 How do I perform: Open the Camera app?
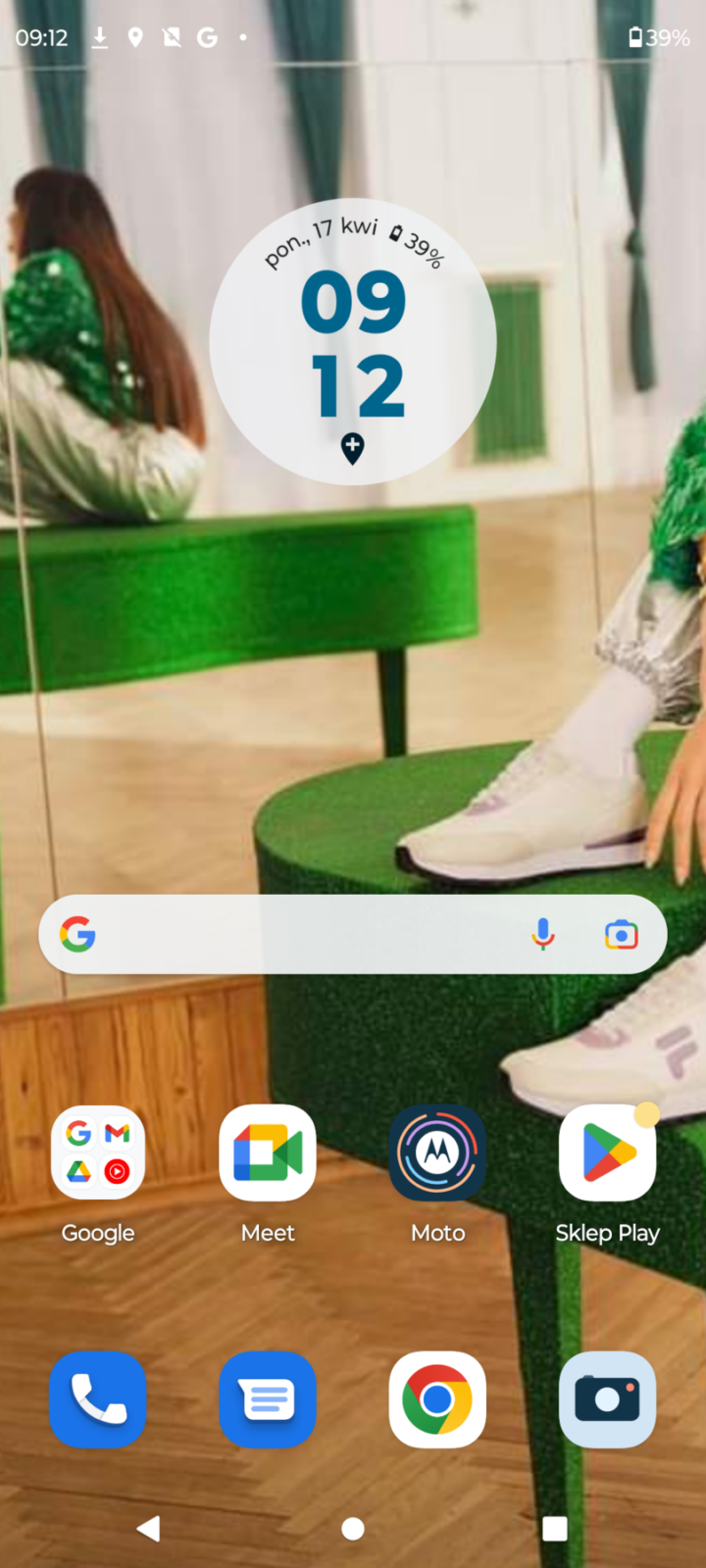[607, 1399]
